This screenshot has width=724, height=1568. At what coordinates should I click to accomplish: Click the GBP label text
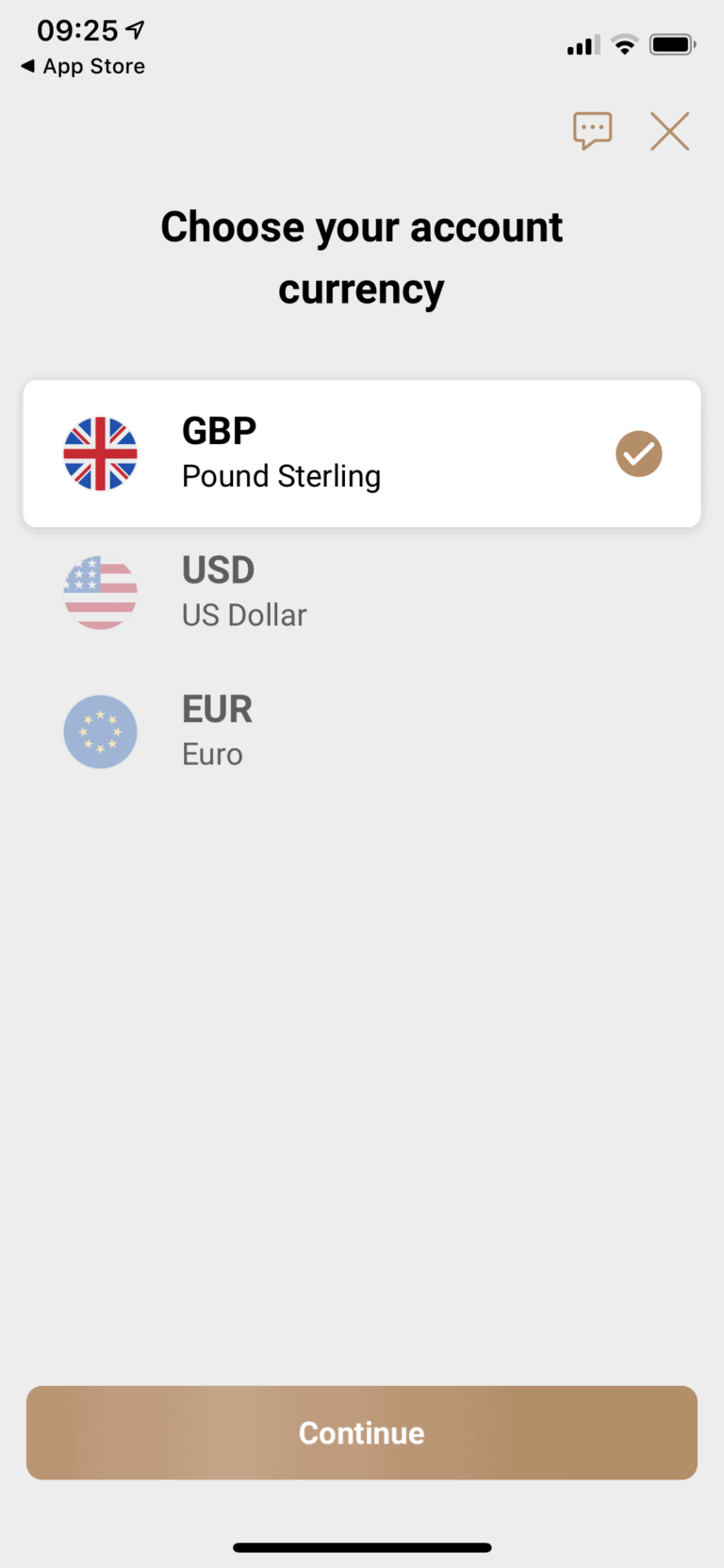tap(218, 431)
